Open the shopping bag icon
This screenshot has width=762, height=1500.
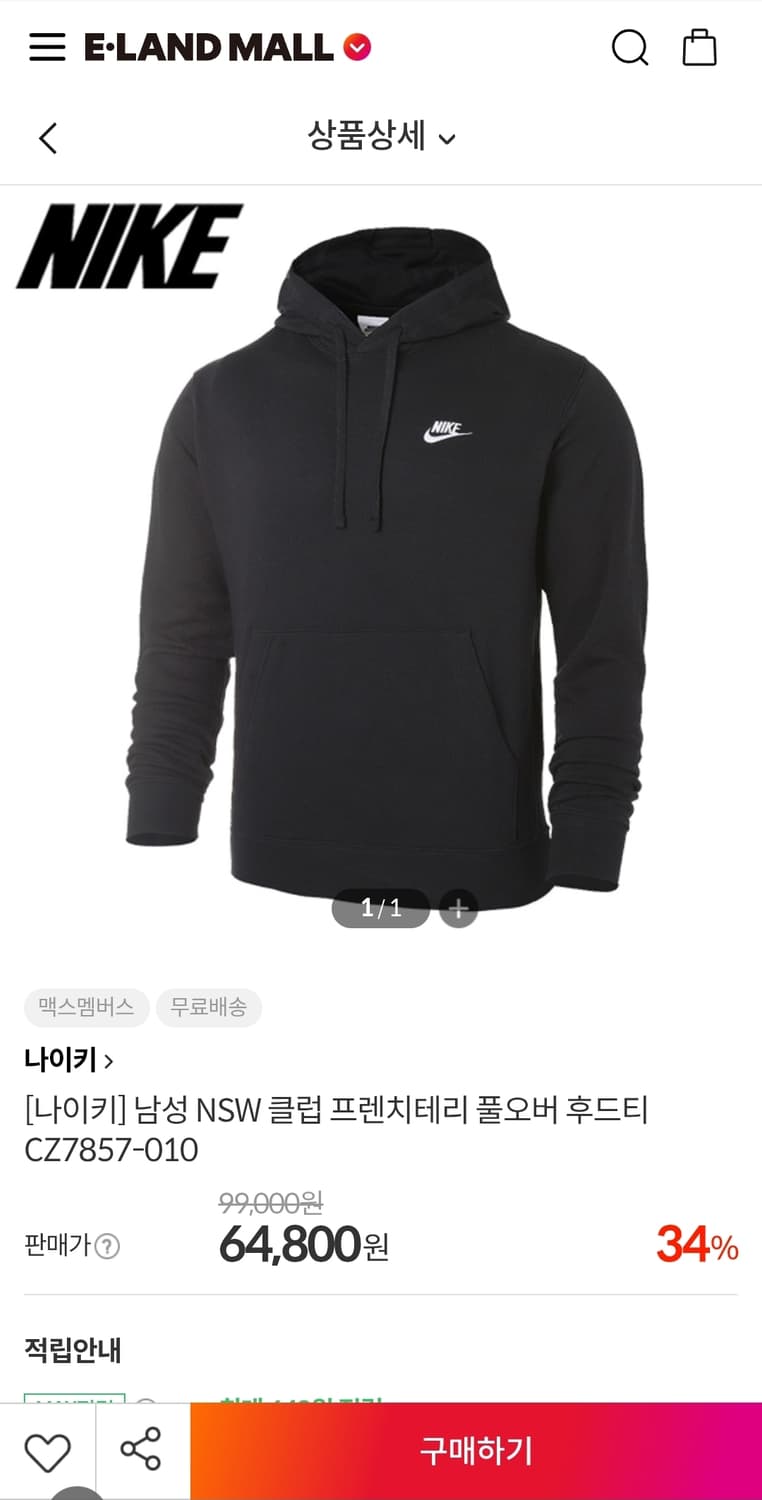pos(700,46)
